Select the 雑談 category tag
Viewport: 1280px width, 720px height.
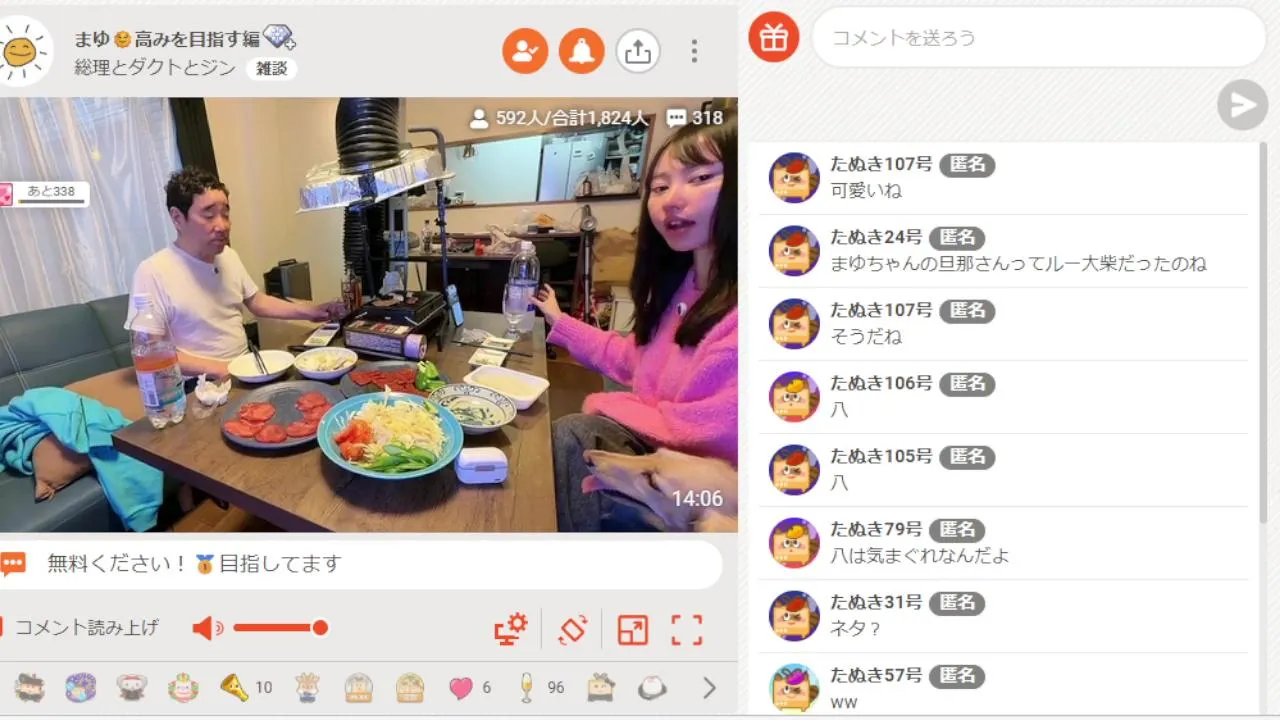[x=271, y=69]
